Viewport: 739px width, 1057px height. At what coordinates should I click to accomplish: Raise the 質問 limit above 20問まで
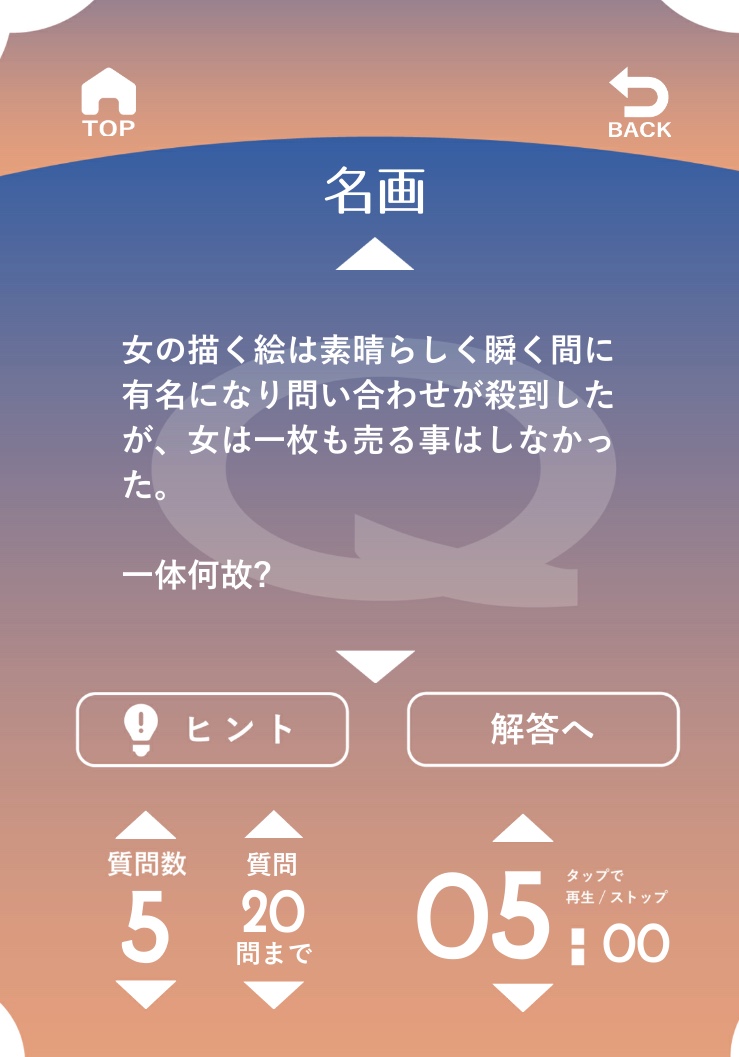point(273,825)
